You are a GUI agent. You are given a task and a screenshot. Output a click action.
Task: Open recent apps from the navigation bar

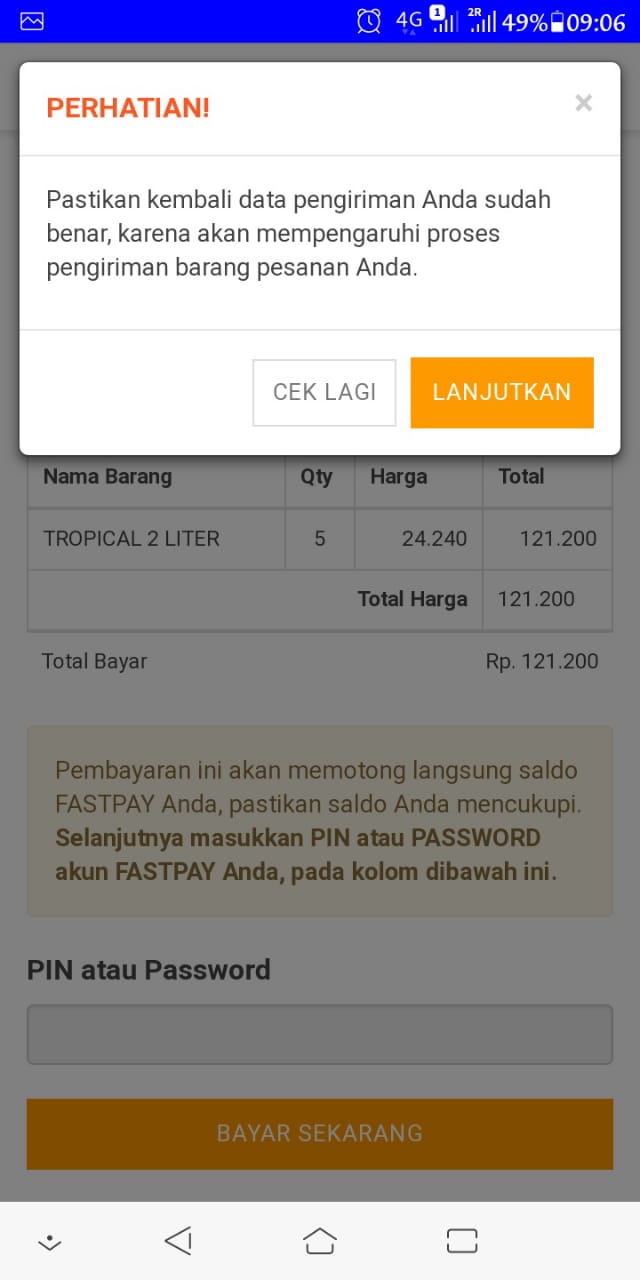coord(462,1241)
